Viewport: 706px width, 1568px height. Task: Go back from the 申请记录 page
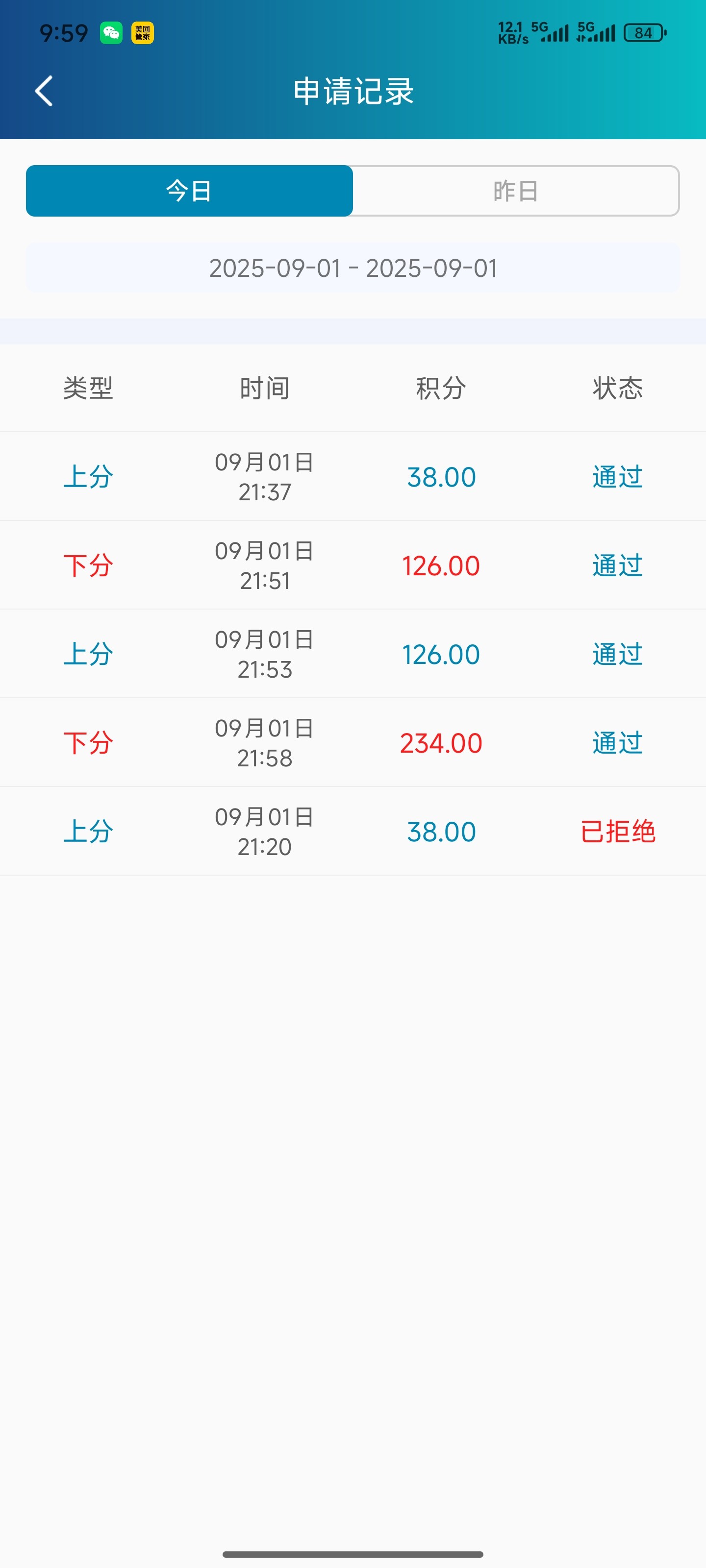(x=44, y=91)
